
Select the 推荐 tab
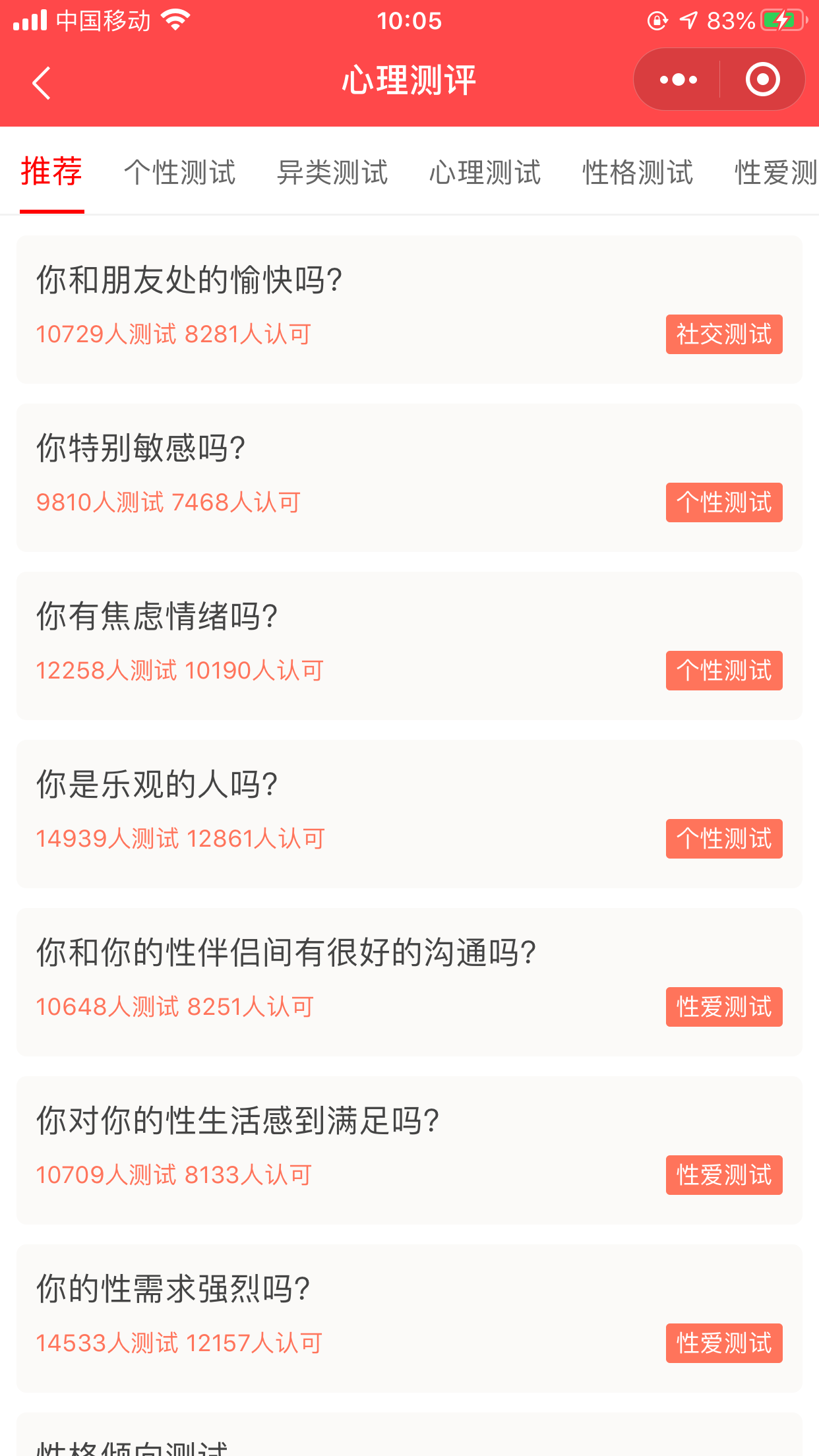point(51,172)
